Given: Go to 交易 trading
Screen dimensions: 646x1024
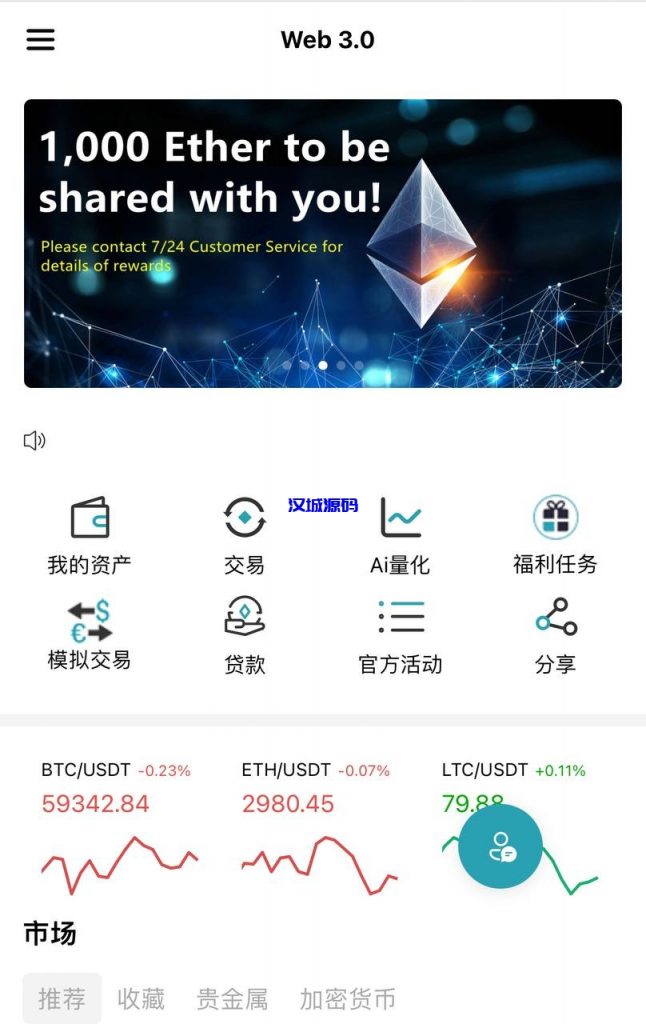Looking at the screenshot, I should point(244,536).
